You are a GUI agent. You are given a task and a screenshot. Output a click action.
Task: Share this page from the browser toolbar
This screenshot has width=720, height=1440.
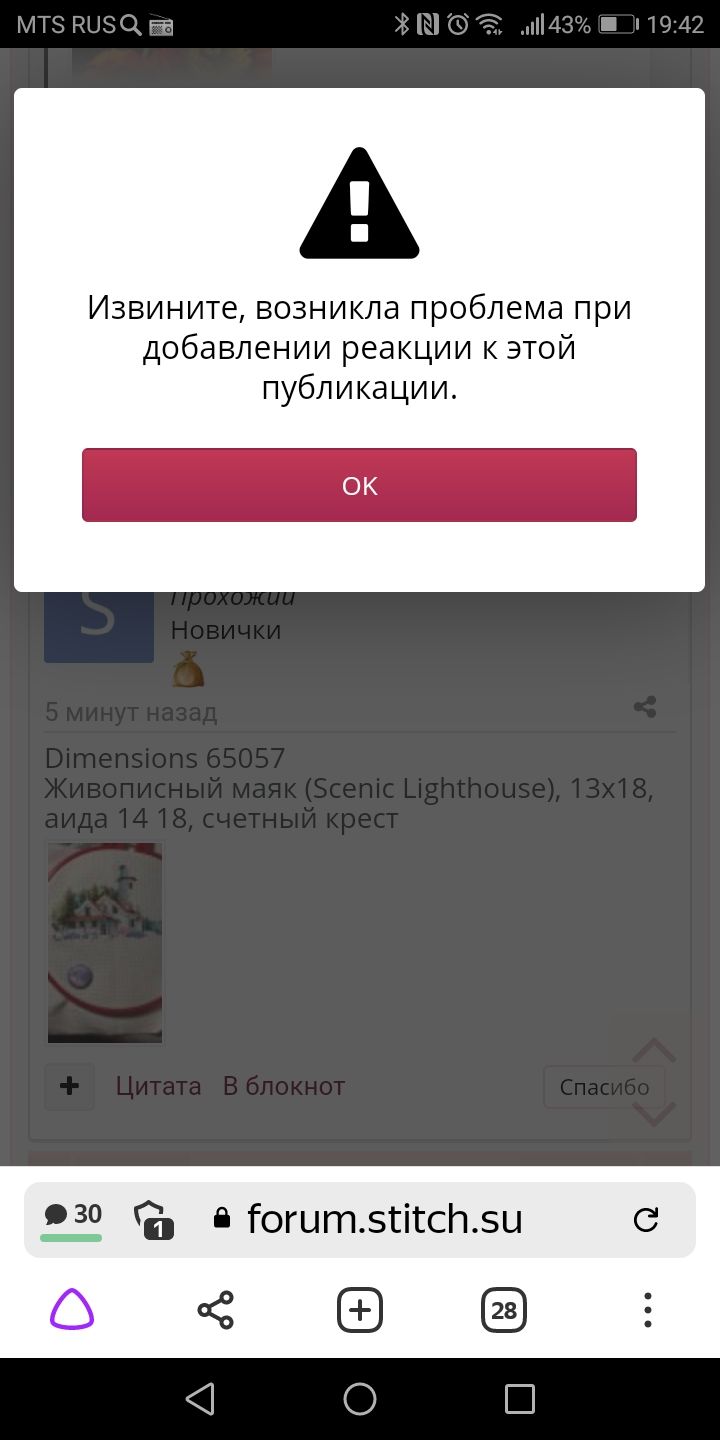(x=216, y=1310)
